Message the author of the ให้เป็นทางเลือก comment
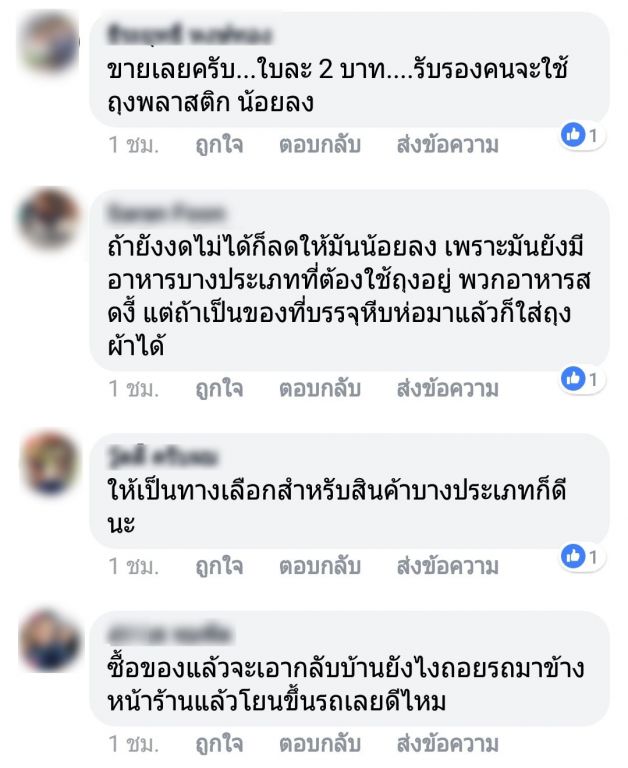628x768 pixels. tap(447, 567)
